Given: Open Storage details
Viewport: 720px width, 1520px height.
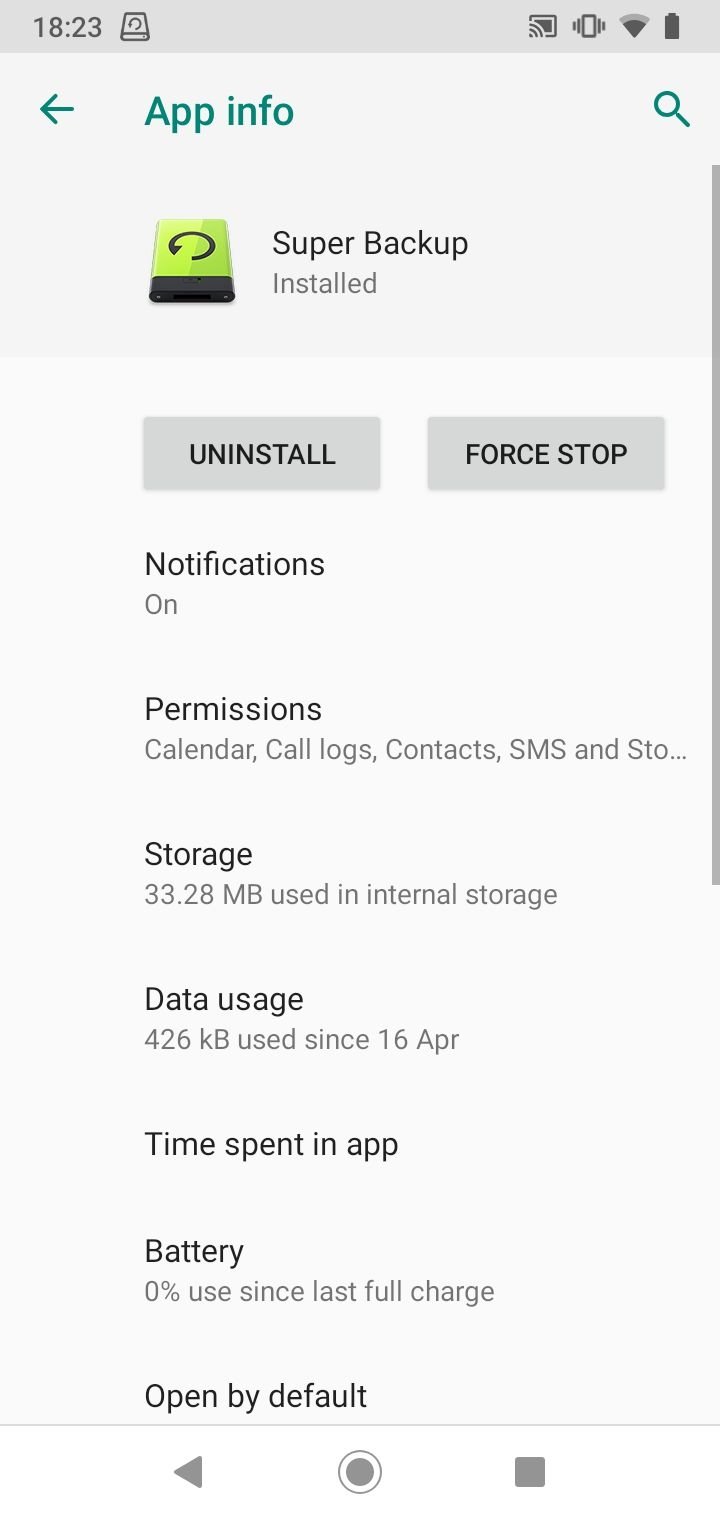Looking at the screenshot, I should [360, 873].
